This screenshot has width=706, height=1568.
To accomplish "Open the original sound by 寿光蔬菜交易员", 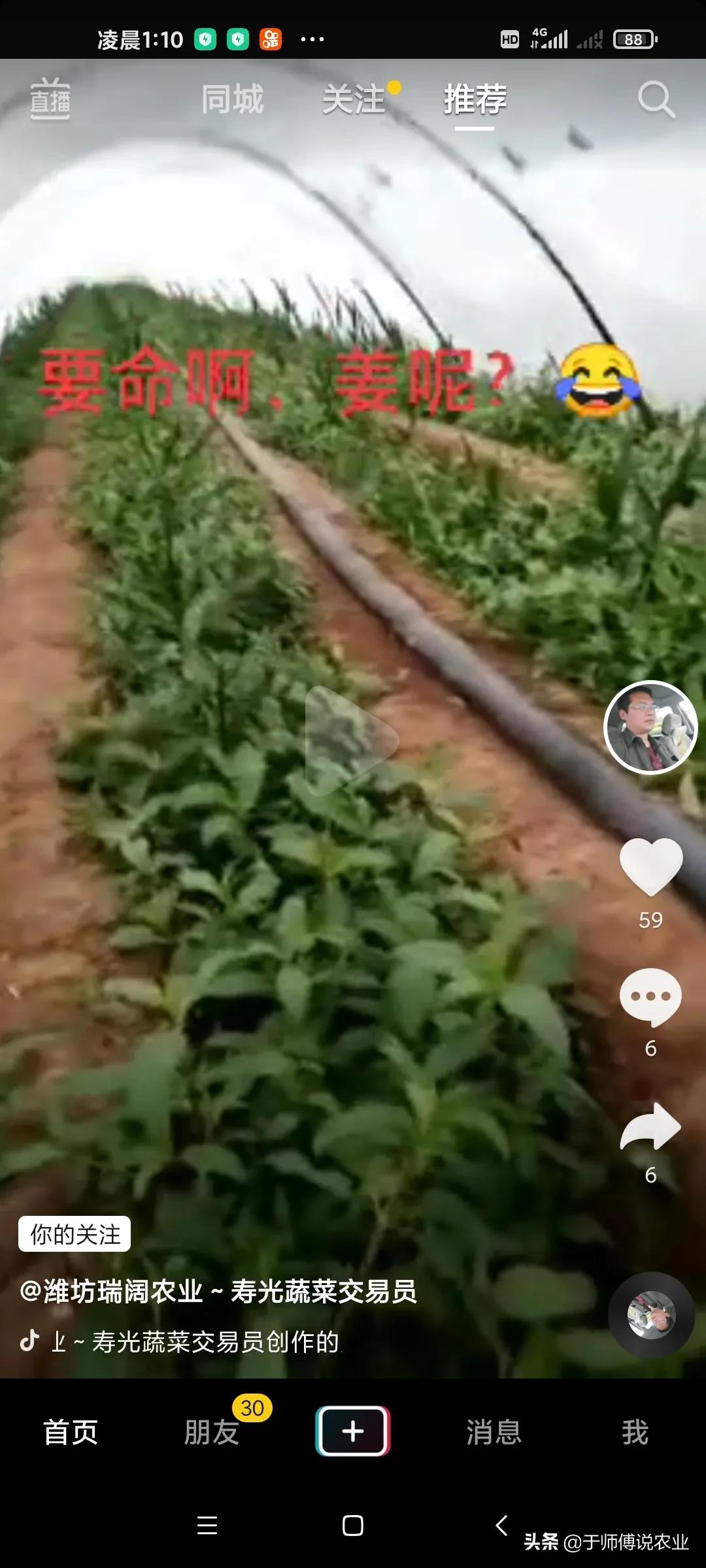I will click(196, 1342).
